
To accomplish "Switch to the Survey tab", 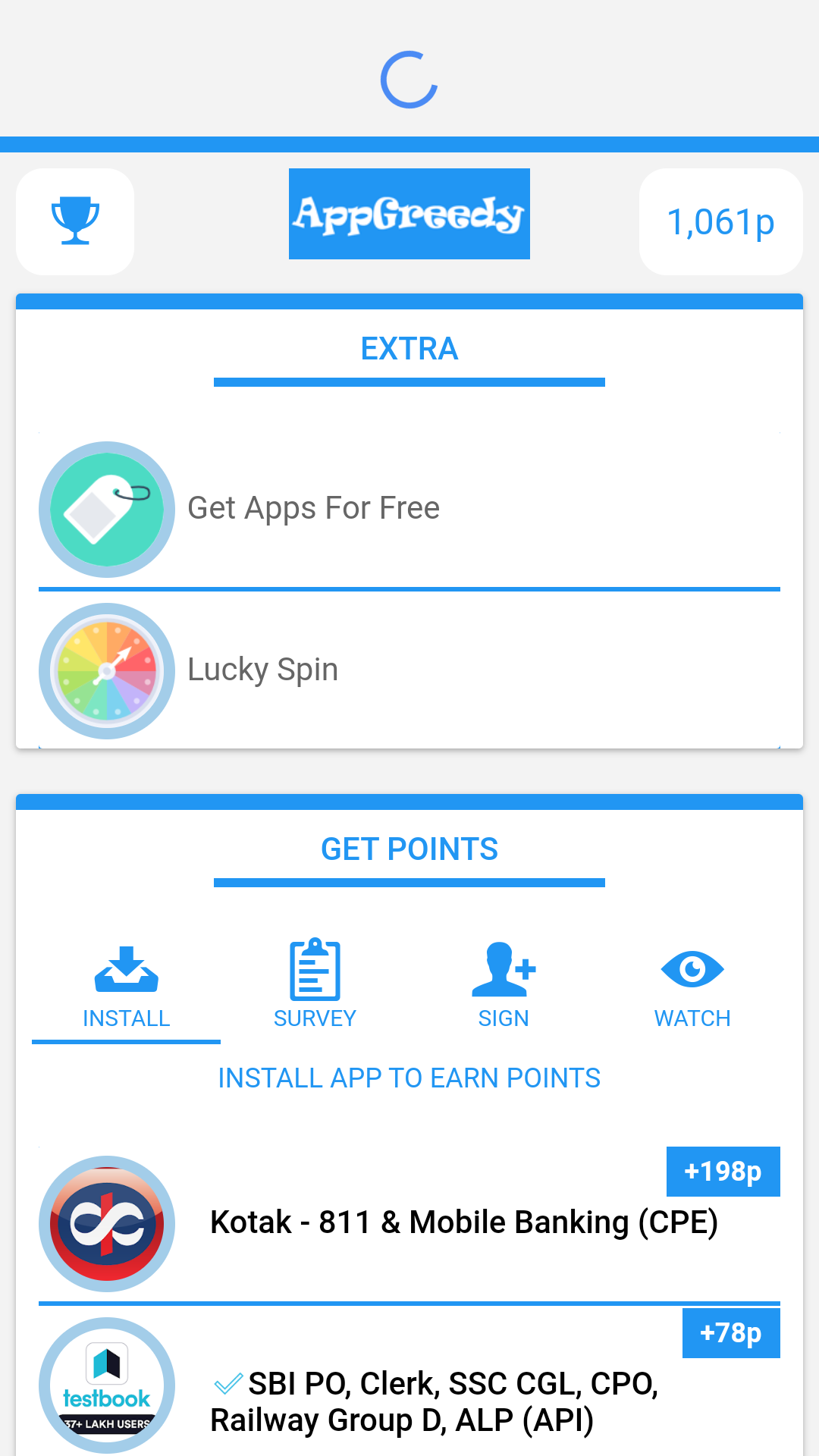I will click(x=315, y=987).
